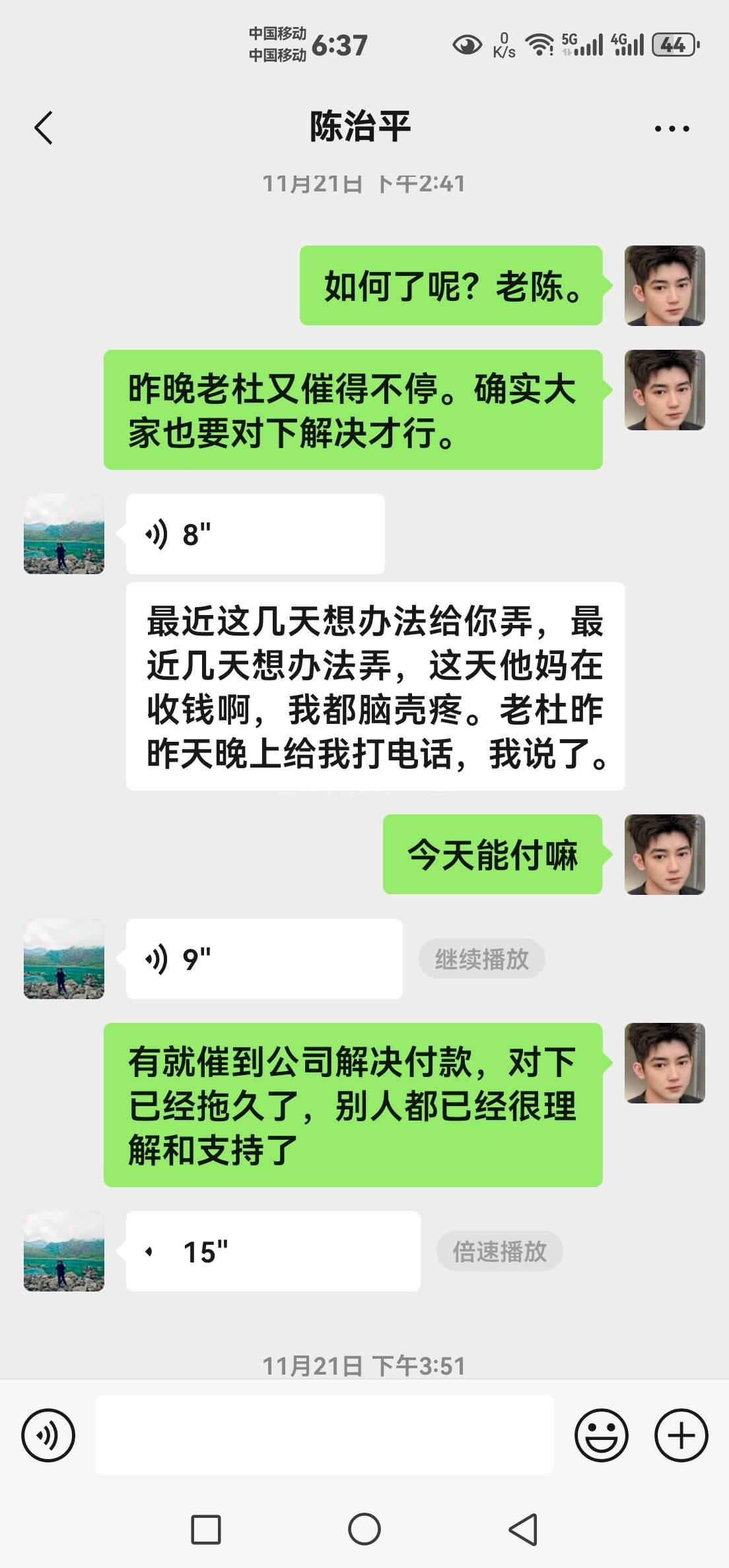Open the chat details overflow menu
The height and width of the screenshot is (1568, 729).
pyautogui.click(x=672, y=129)
